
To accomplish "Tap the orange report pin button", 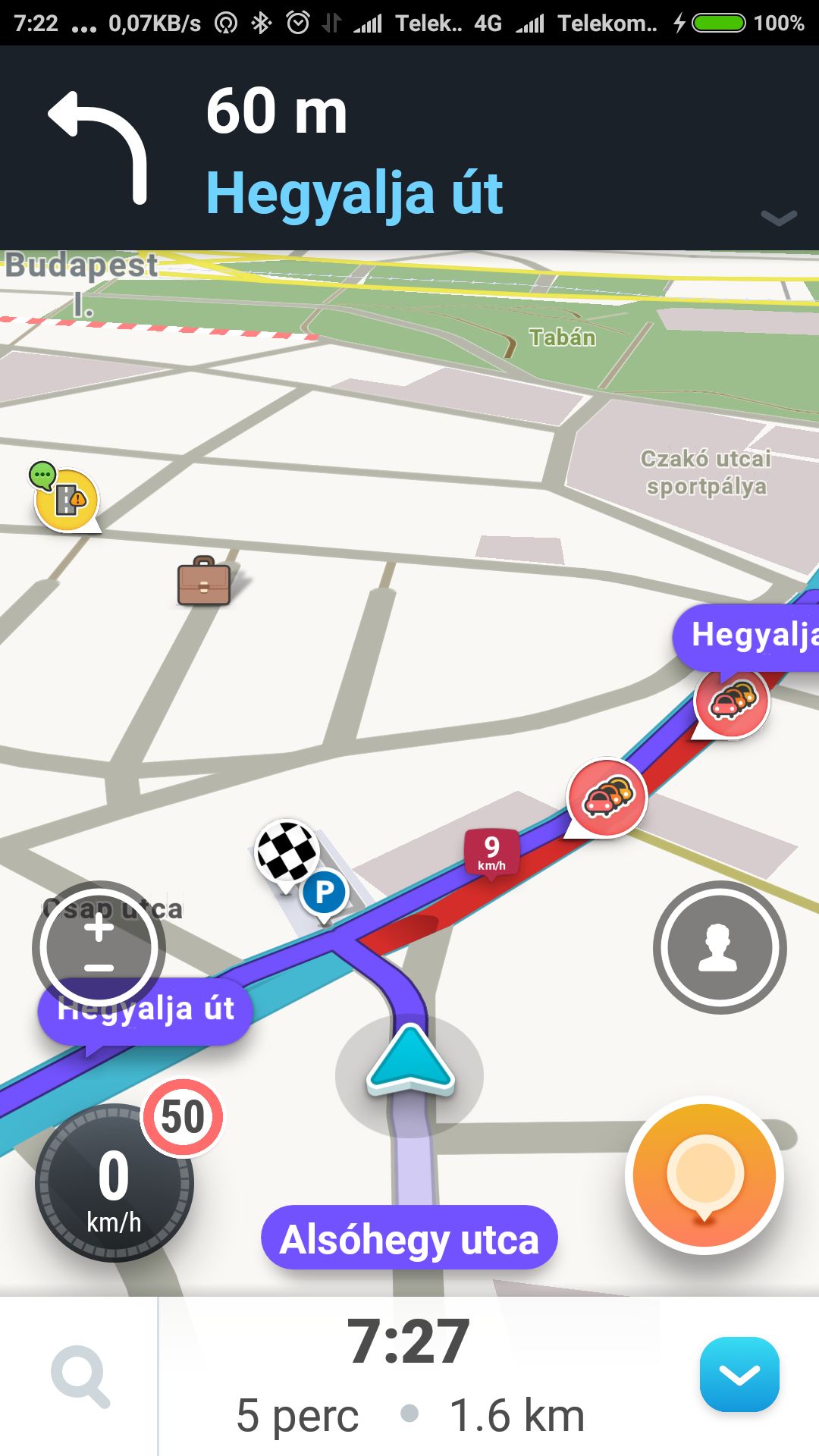I will (x=704, y=1175).
